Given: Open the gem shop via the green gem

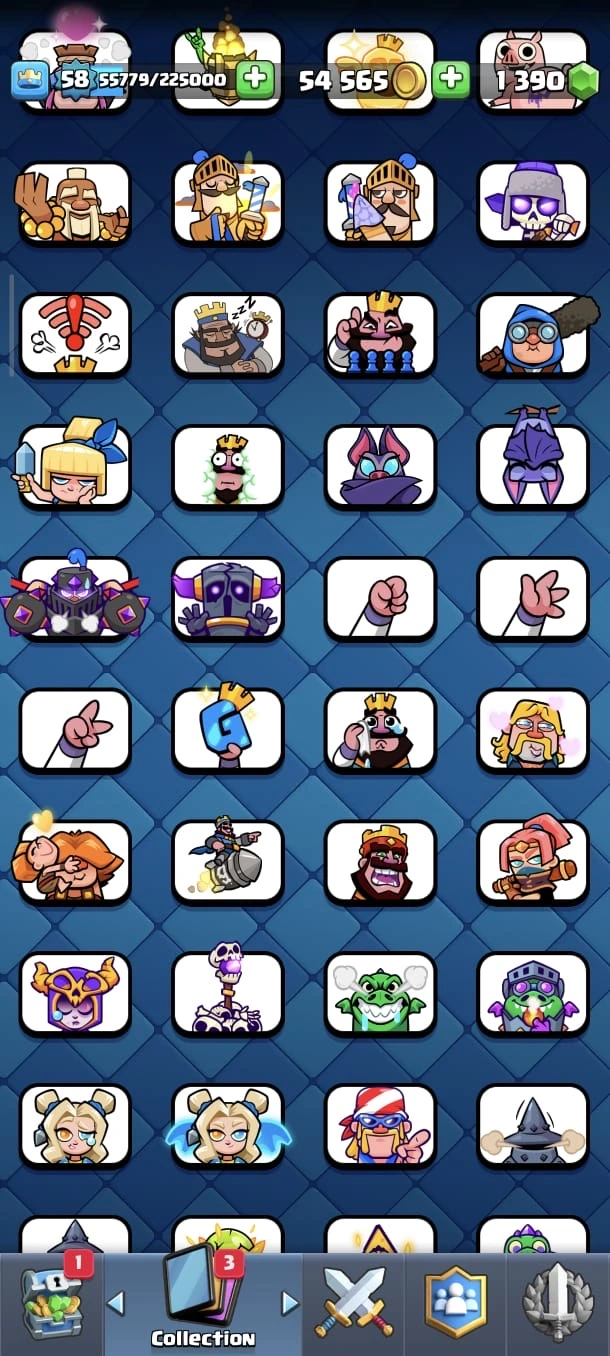Looking at the screenshot, I should tap(582, 81).
